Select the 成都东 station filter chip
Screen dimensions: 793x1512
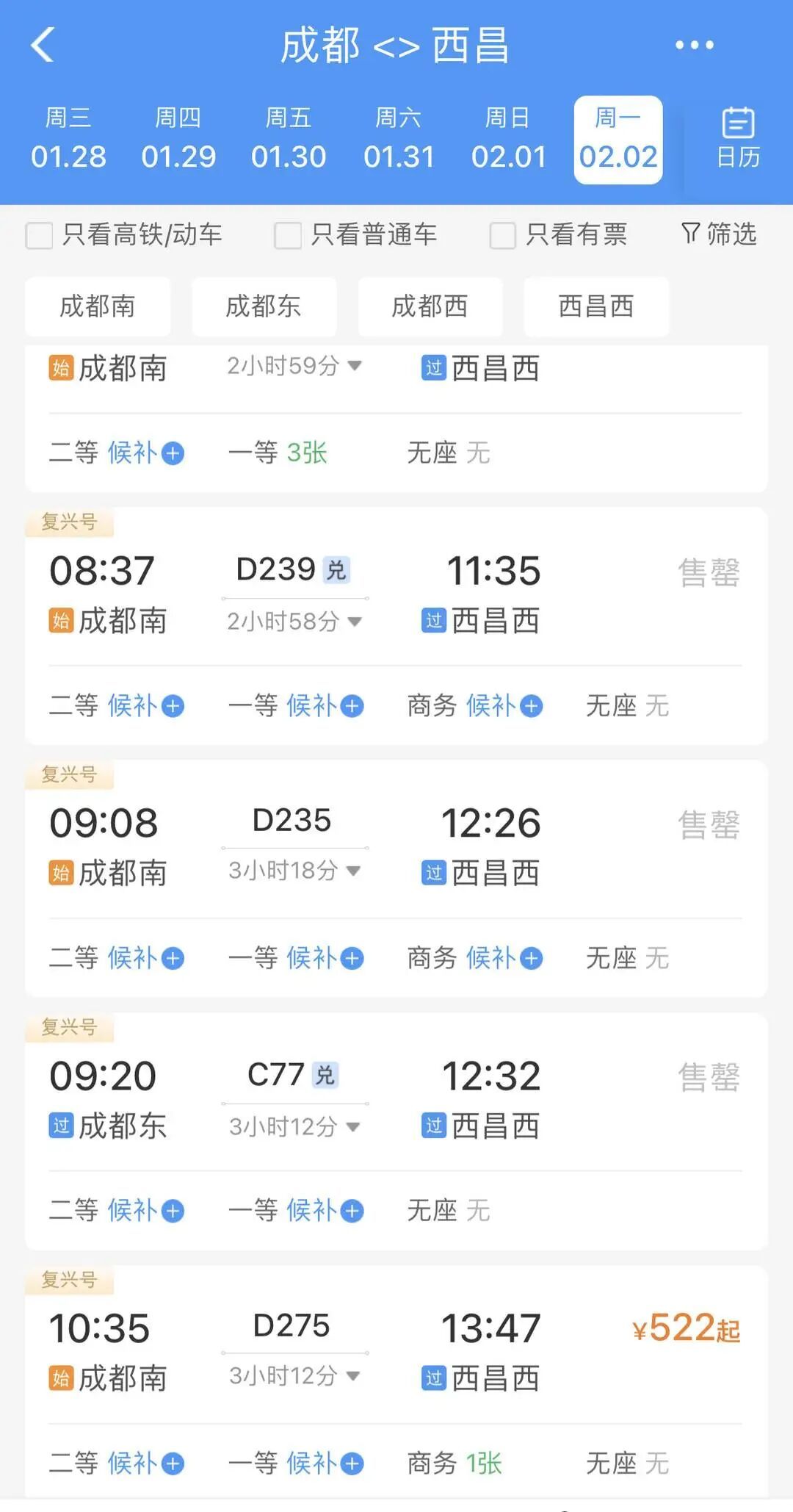(264, 307)
